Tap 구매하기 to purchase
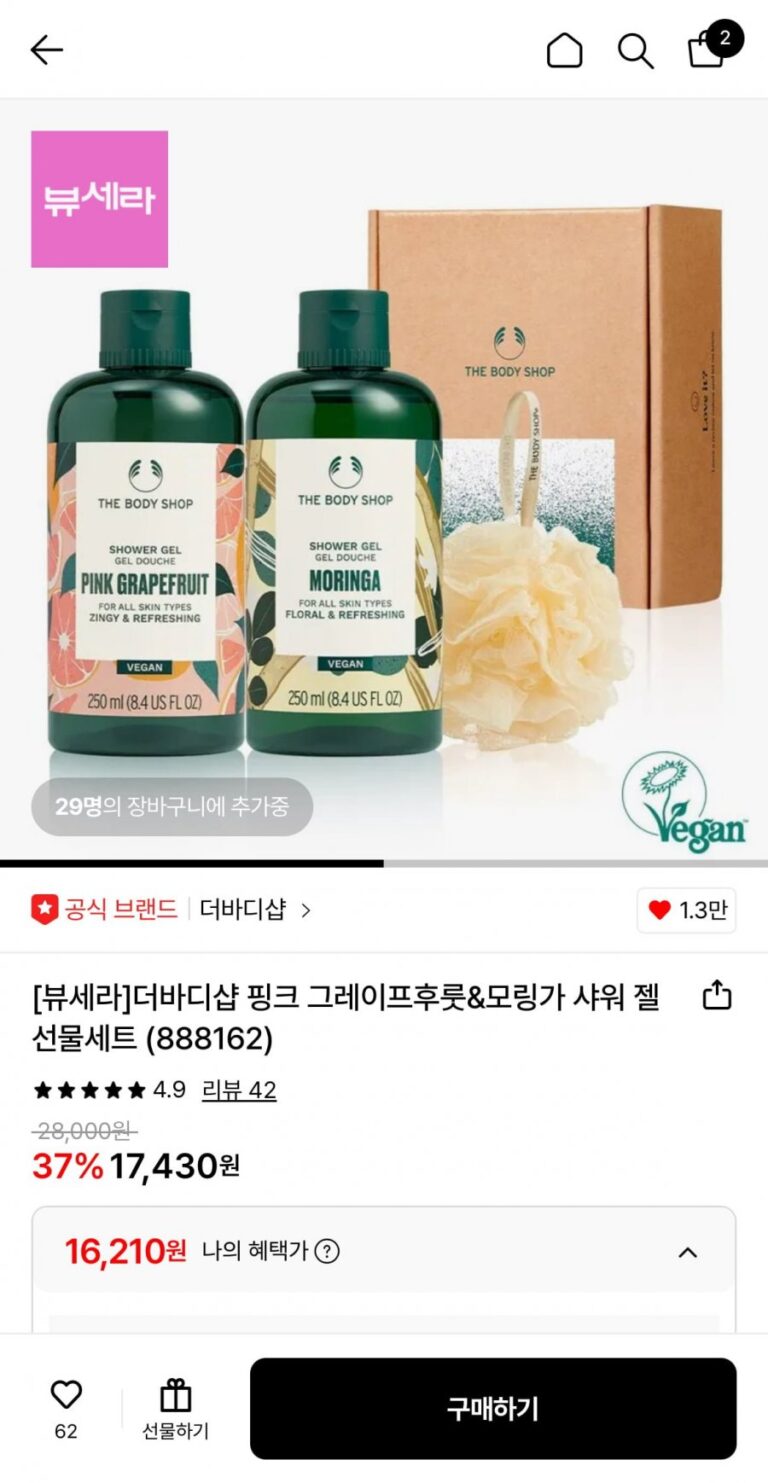 pos(493,1408)
